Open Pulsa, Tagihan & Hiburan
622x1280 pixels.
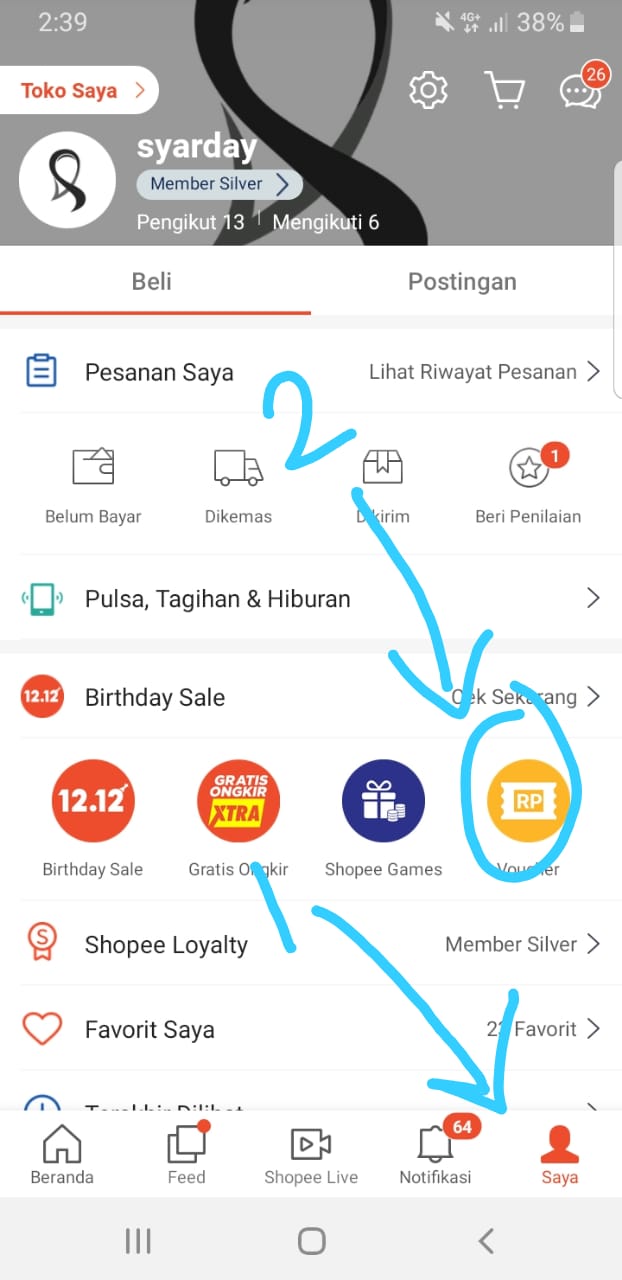[x=310, y=599]
